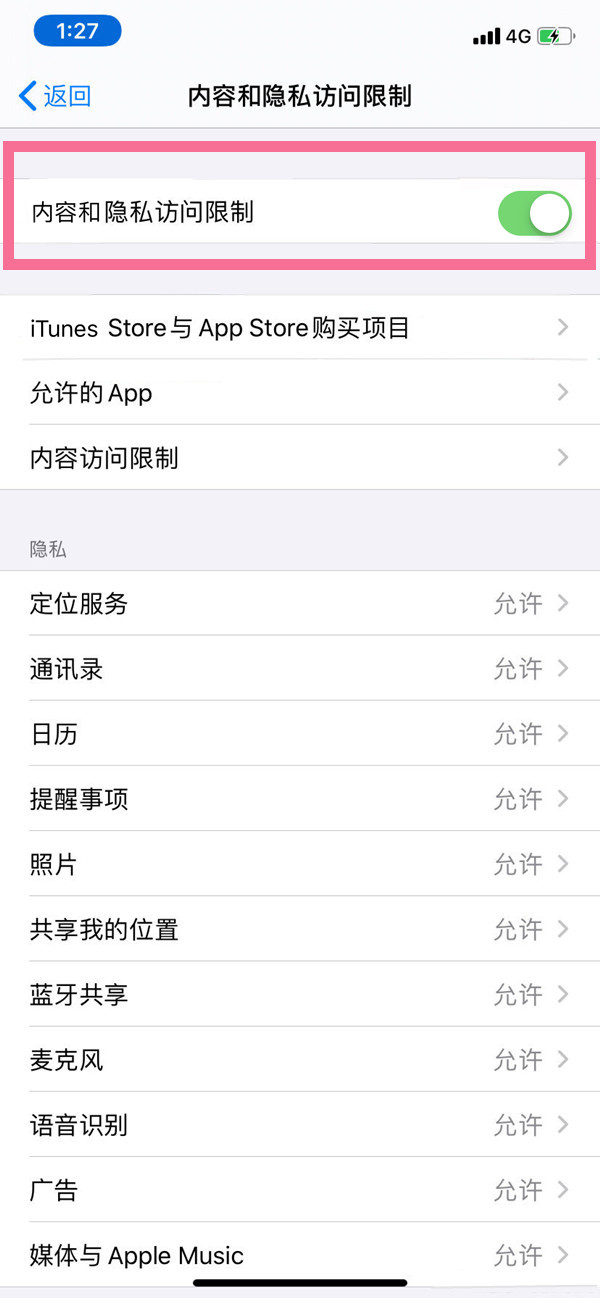Screen dimensions: 600x1298
Task: Open 麦克风 privacy setting
Action: [300, 1060]
